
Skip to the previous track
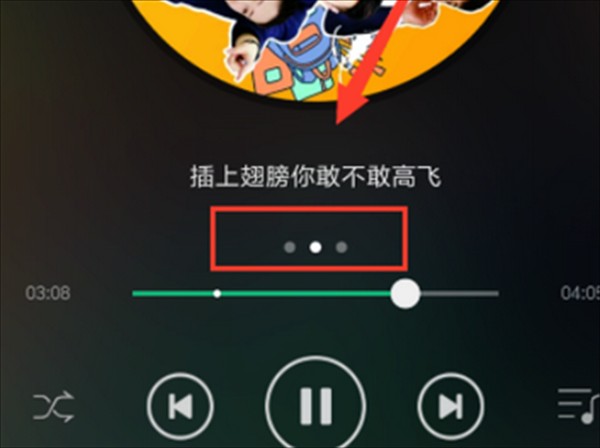click(181, 406)
